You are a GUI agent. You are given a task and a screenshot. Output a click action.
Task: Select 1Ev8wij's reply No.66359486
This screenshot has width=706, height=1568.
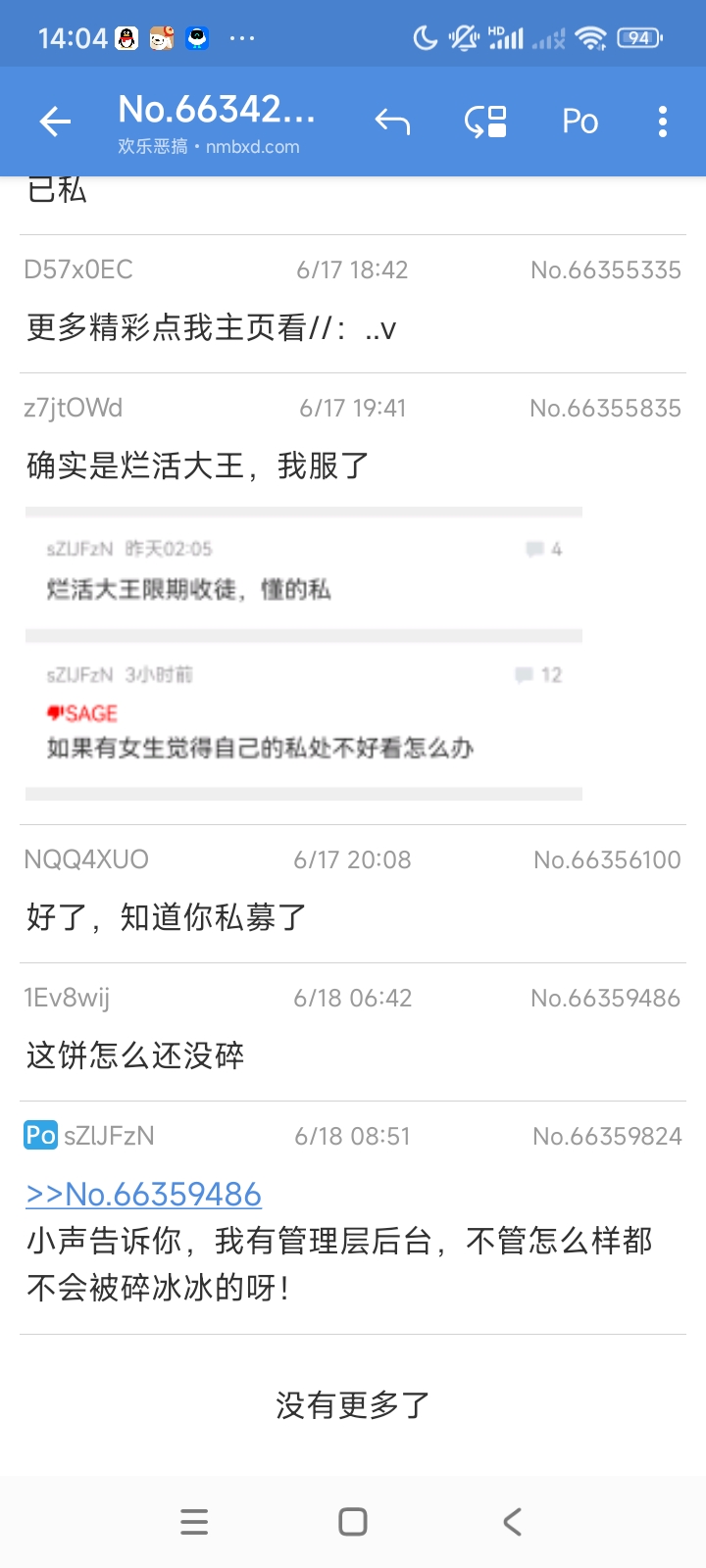353,1032
